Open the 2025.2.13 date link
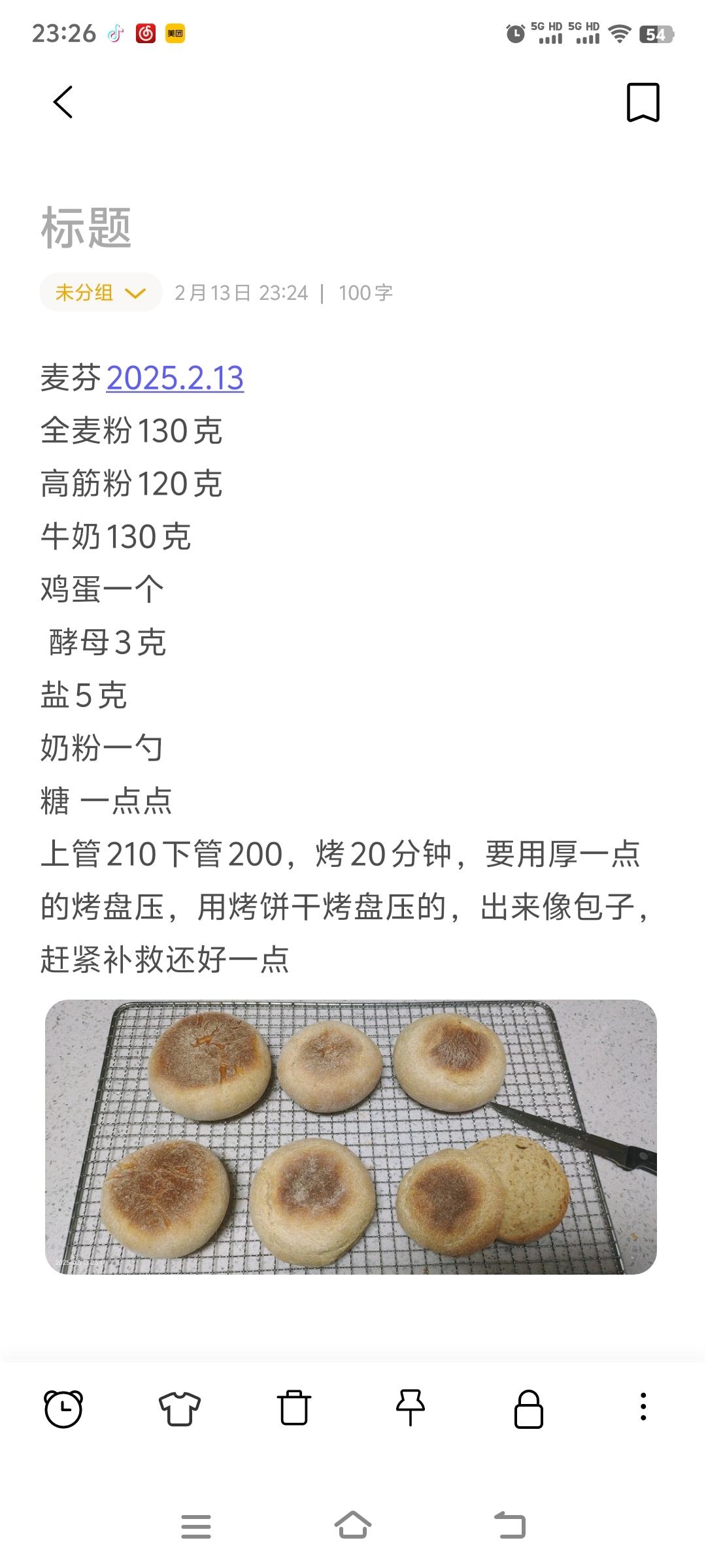The image size is (706, 1568). point(175,378)
